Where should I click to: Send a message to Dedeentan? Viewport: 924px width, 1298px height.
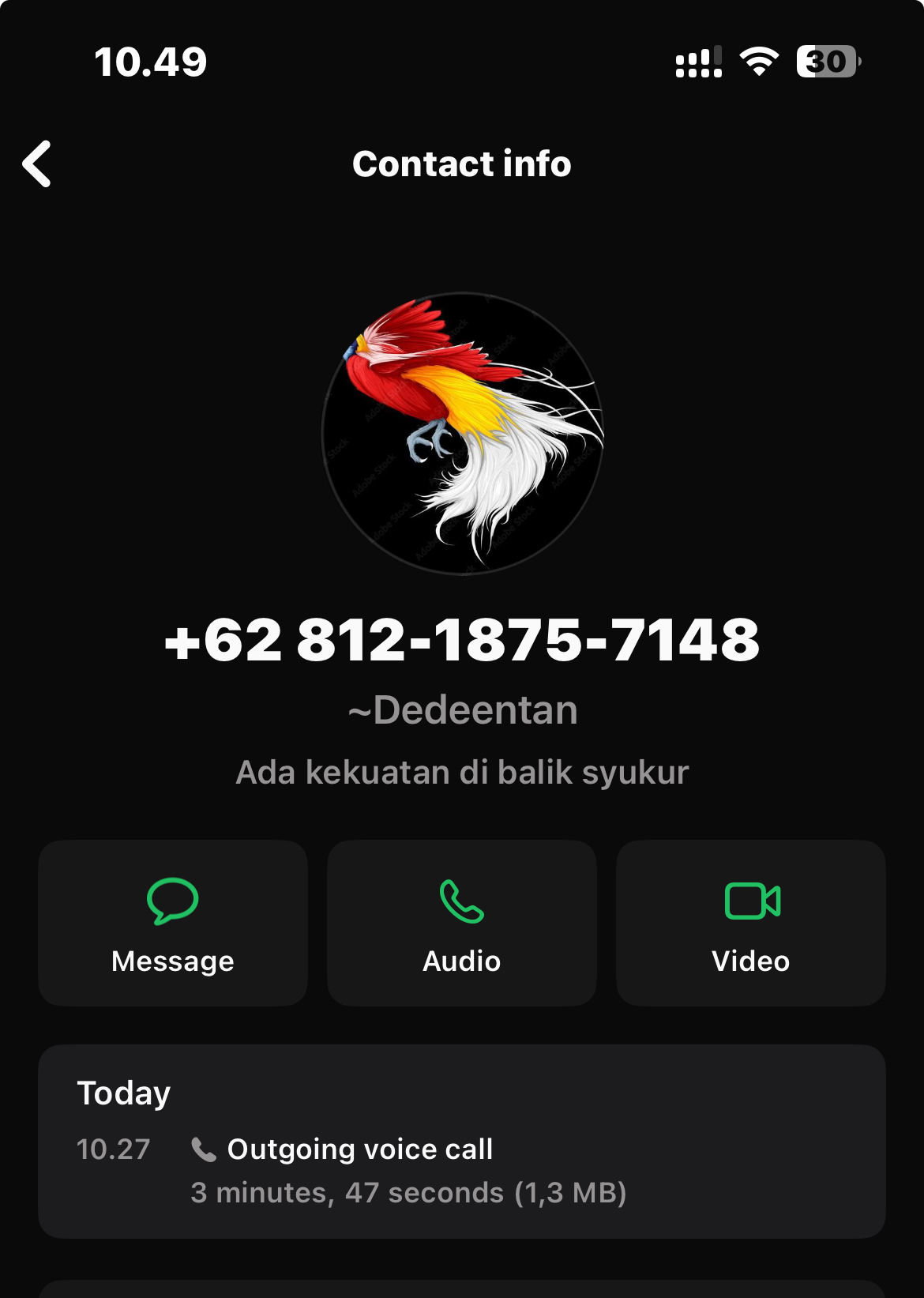173,922
